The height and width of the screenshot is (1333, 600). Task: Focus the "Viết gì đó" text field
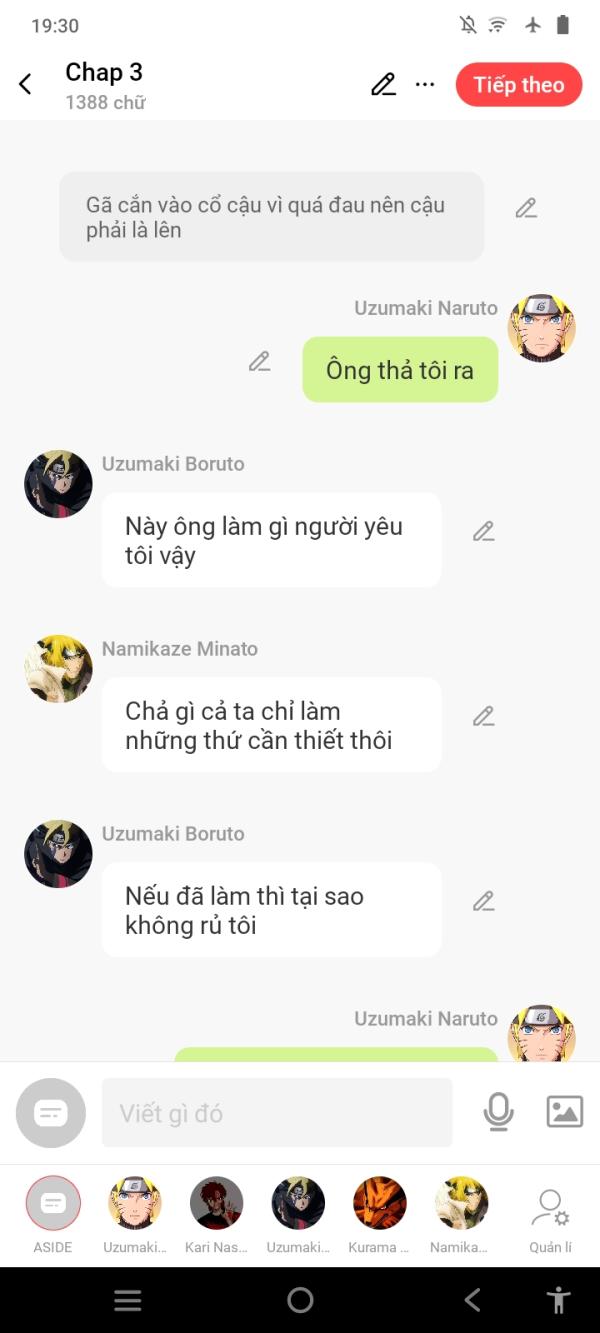pyautogui.click(x=277, y=1113)
